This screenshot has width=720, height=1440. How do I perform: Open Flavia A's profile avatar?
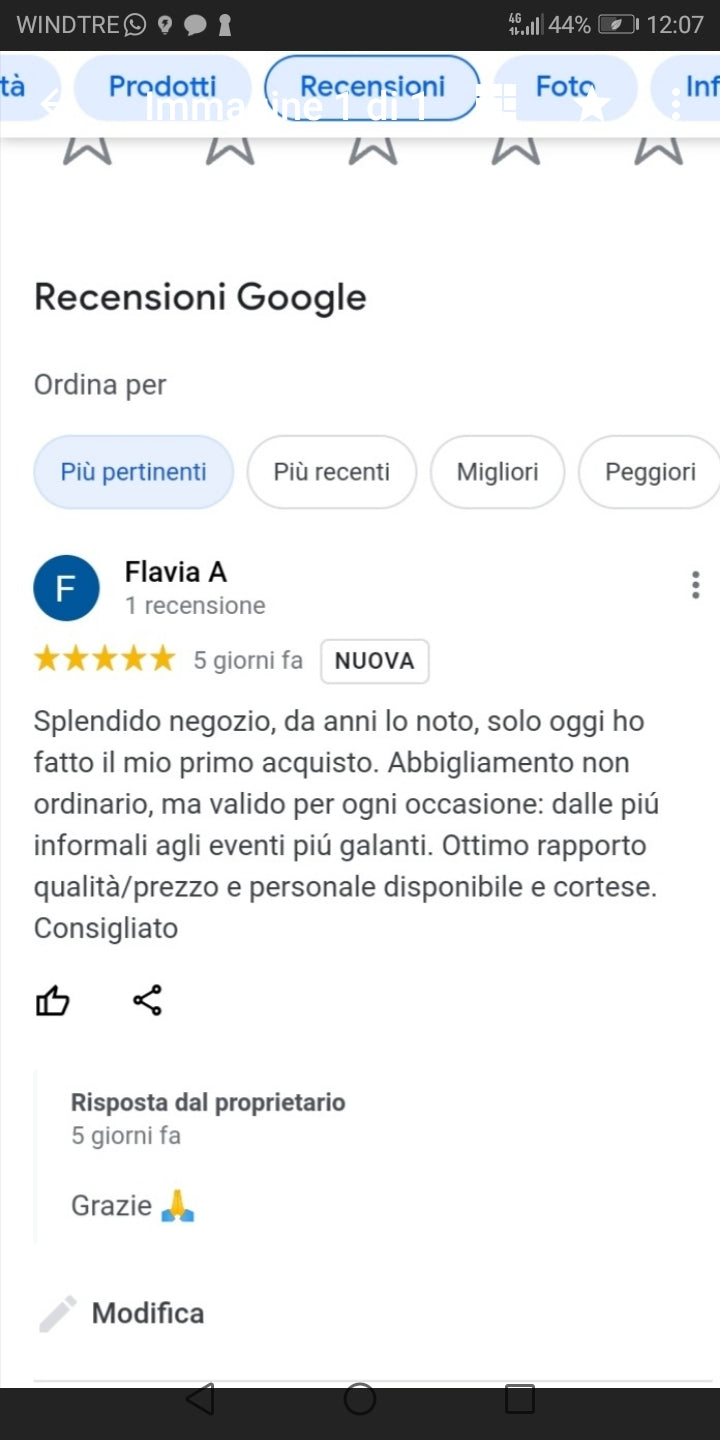pyautogui.click(x=66, y=588)
